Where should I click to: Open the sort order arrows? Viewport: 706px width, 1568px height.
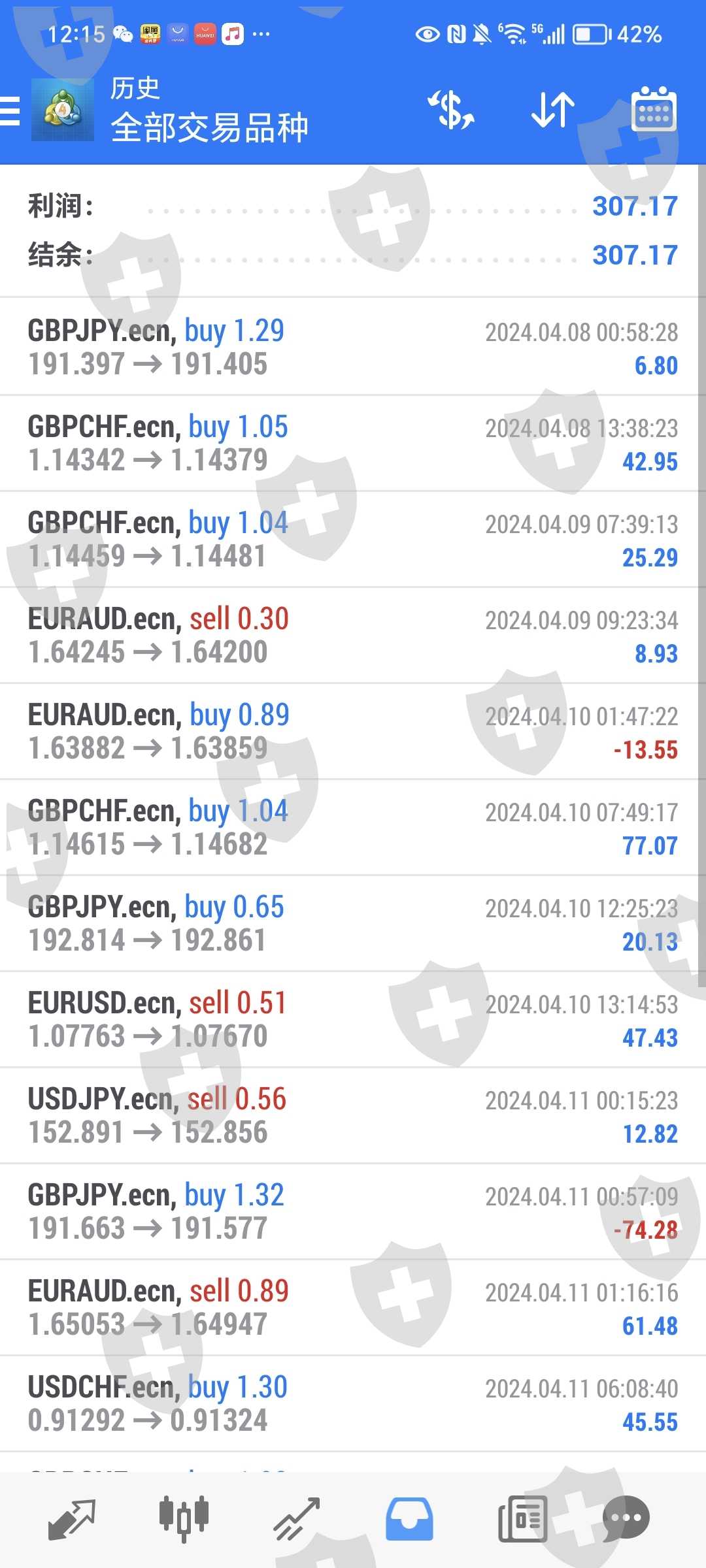(x=552, y=110)
